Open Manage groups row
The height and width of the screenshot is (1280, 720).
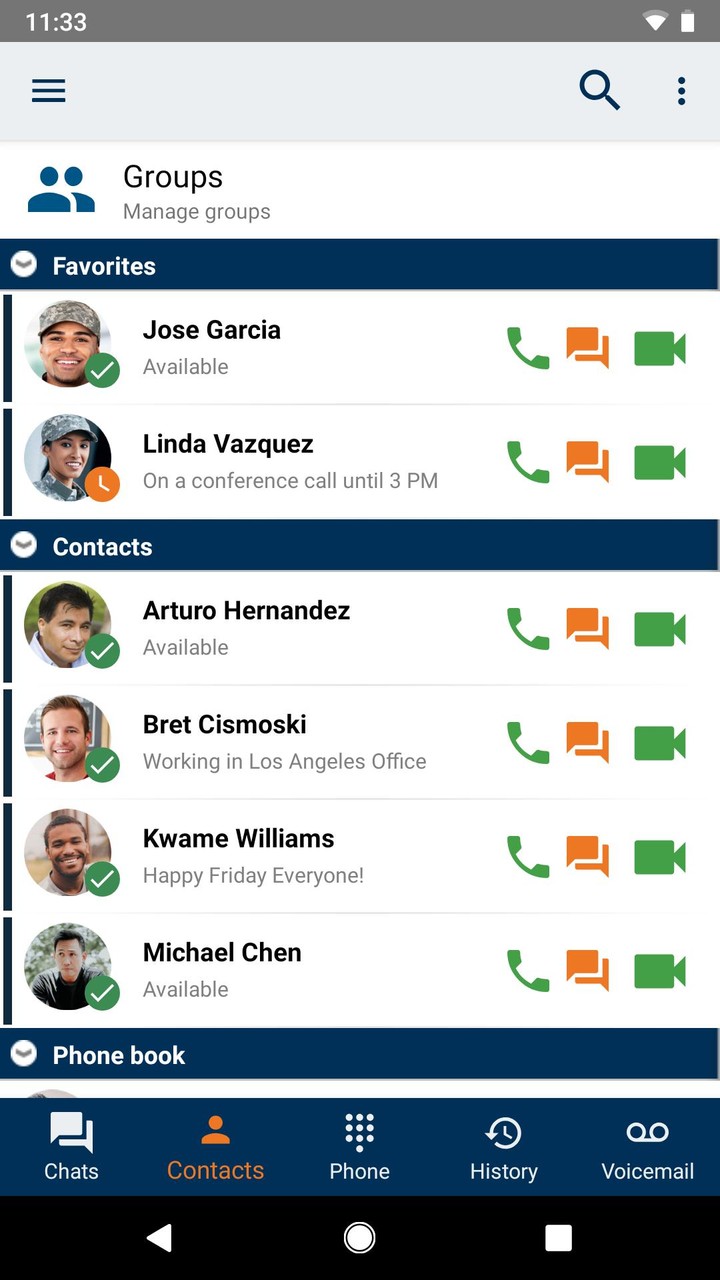360,191
